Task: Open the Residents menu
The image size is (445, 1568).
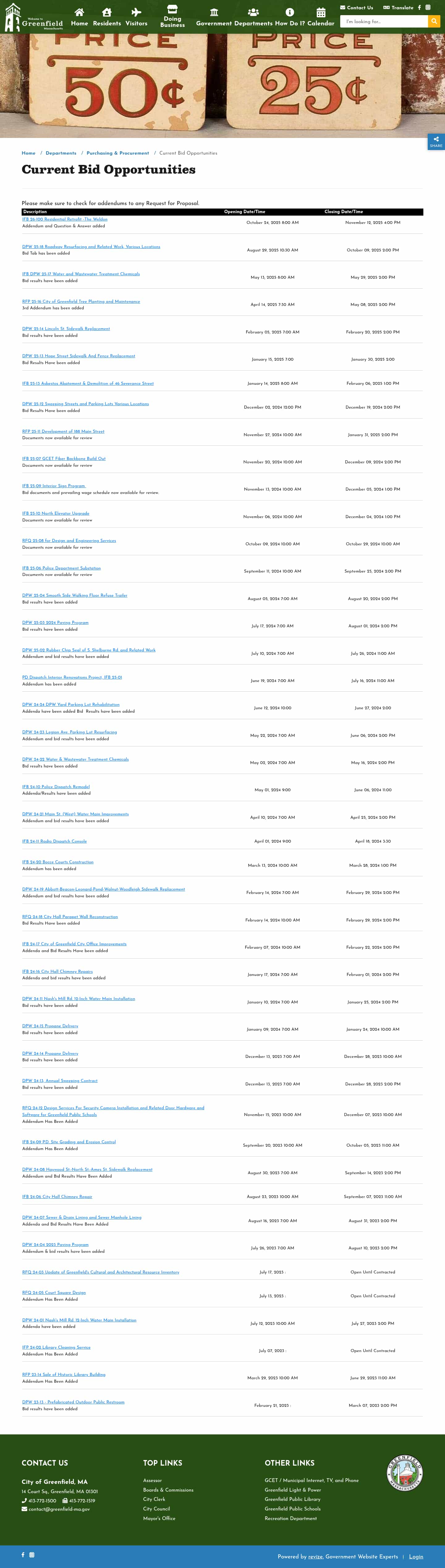Action: pyautogui.click(x=107, y=18)
